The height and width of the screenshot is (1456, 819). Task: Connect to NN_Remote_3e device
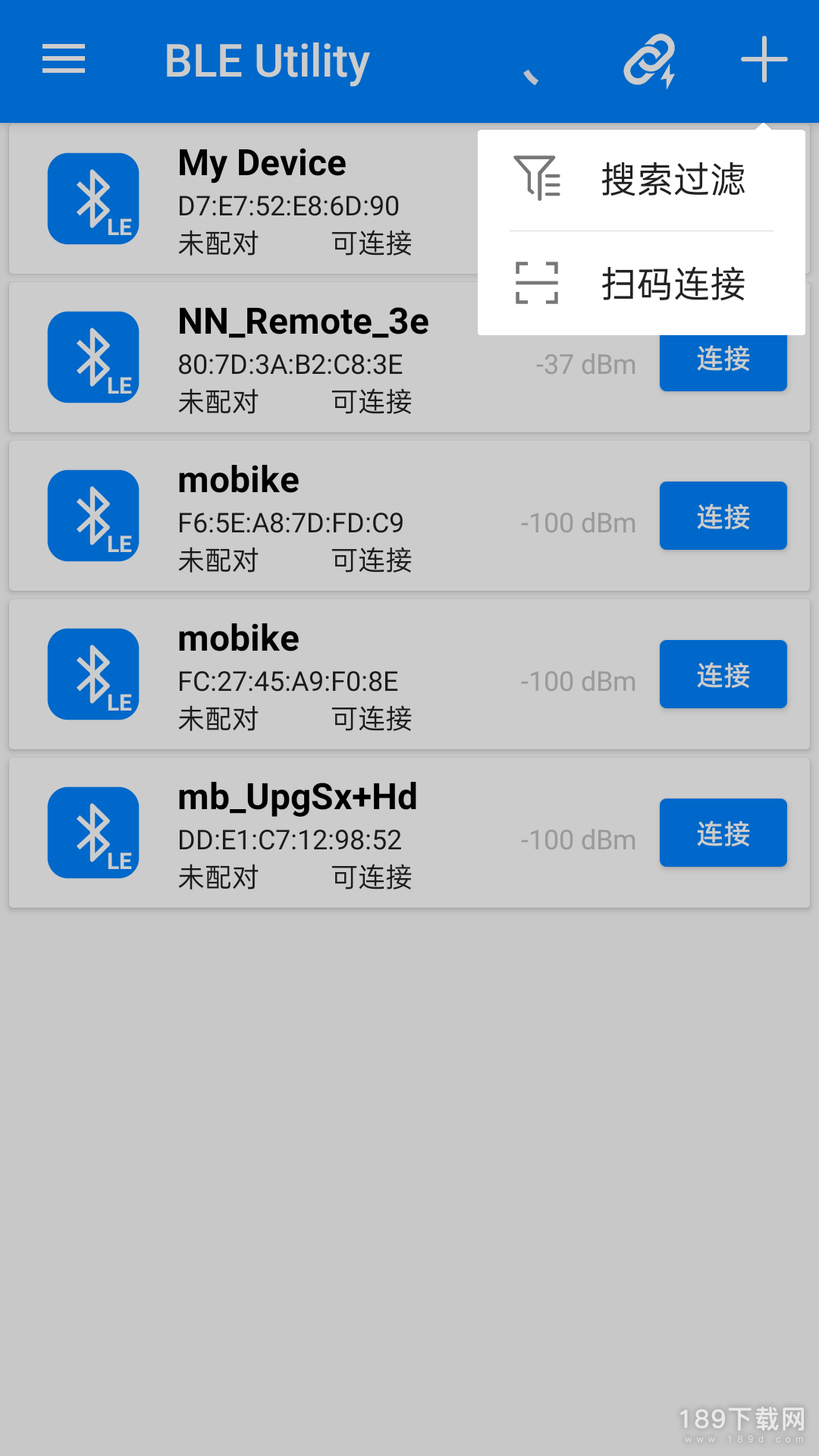pyautogui.click(x=723, y=359)
